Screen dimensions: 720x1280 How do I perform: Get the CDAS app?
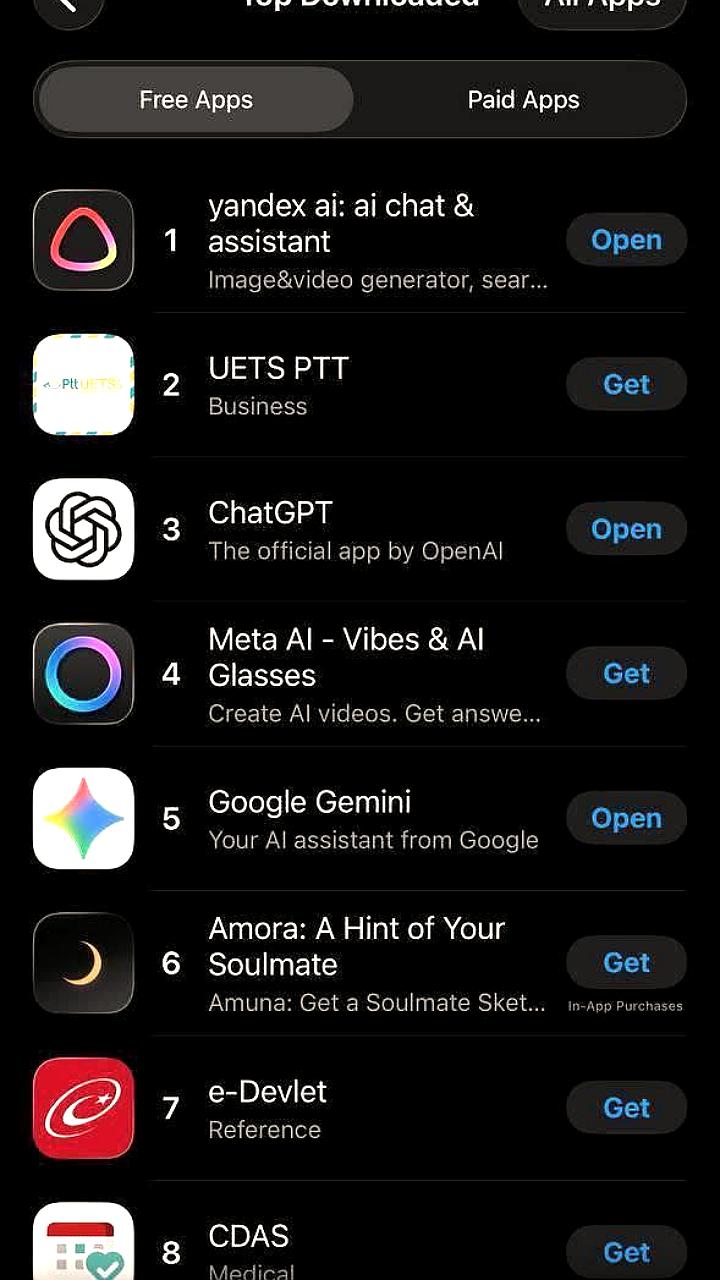(626, 1252)
